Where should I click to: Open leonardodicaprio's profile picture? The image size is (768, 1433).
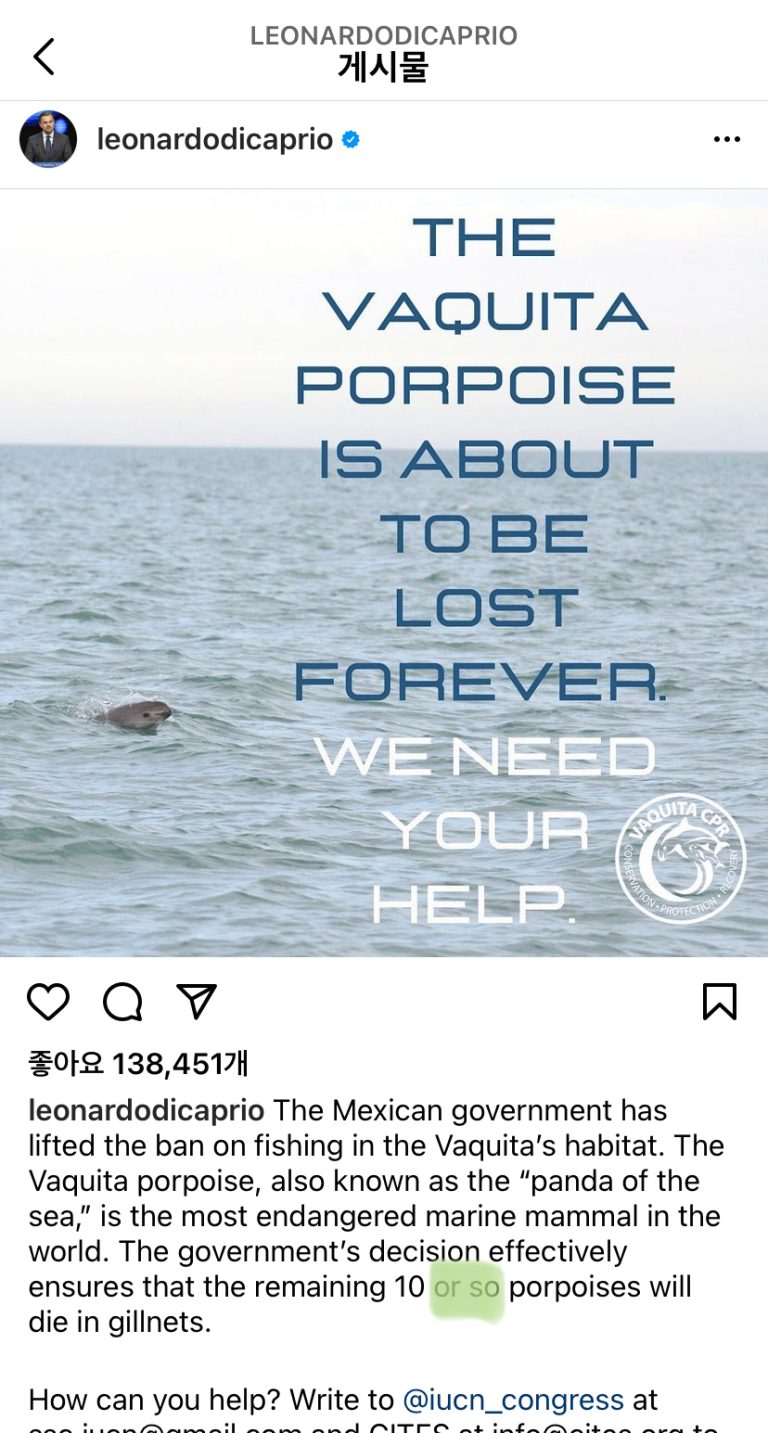pyautogui.click(x=48, y=140)
